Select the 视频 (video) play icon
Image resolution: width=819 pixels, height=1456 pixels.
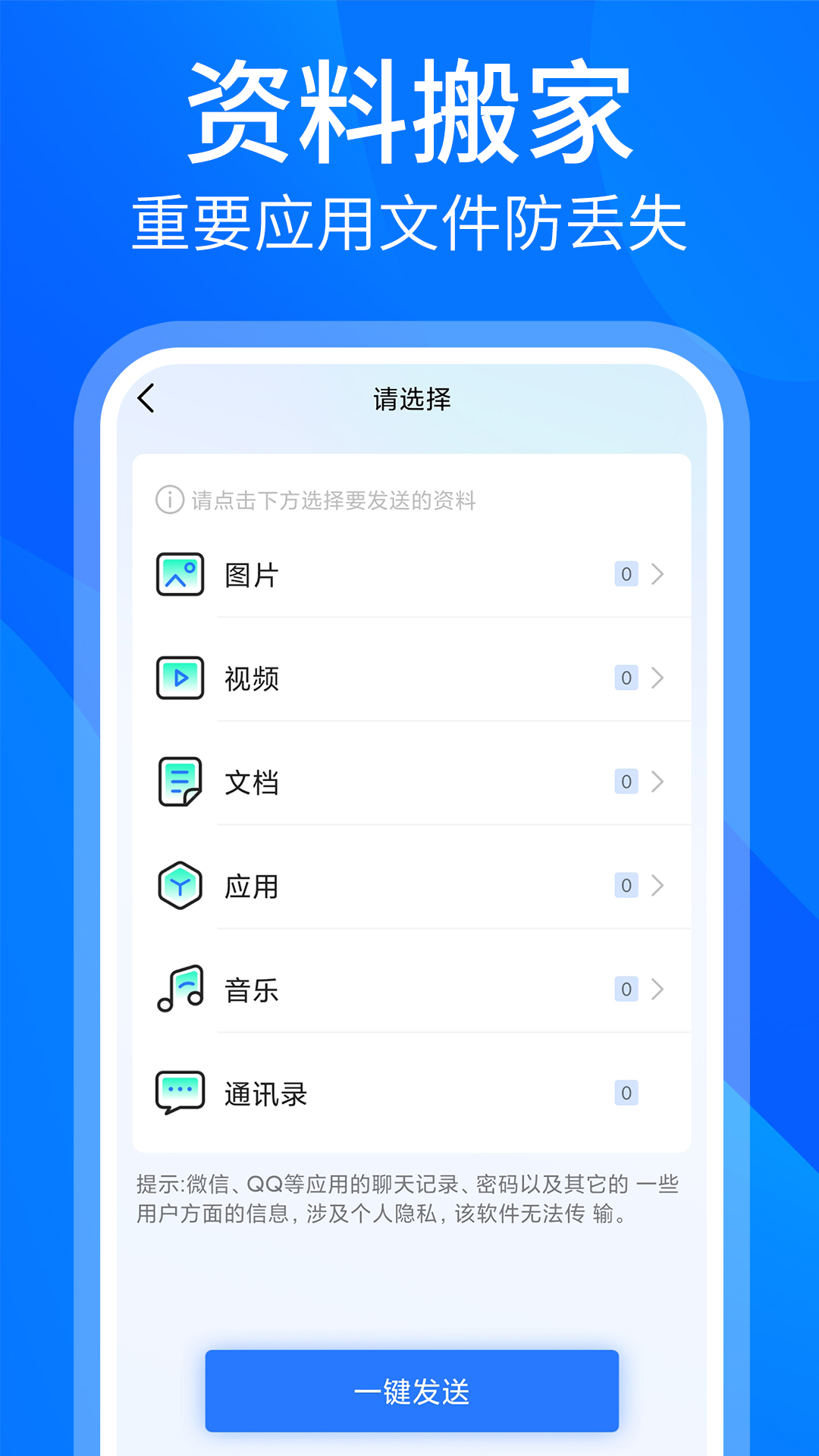pyautogui.click(x=180, y=679)
